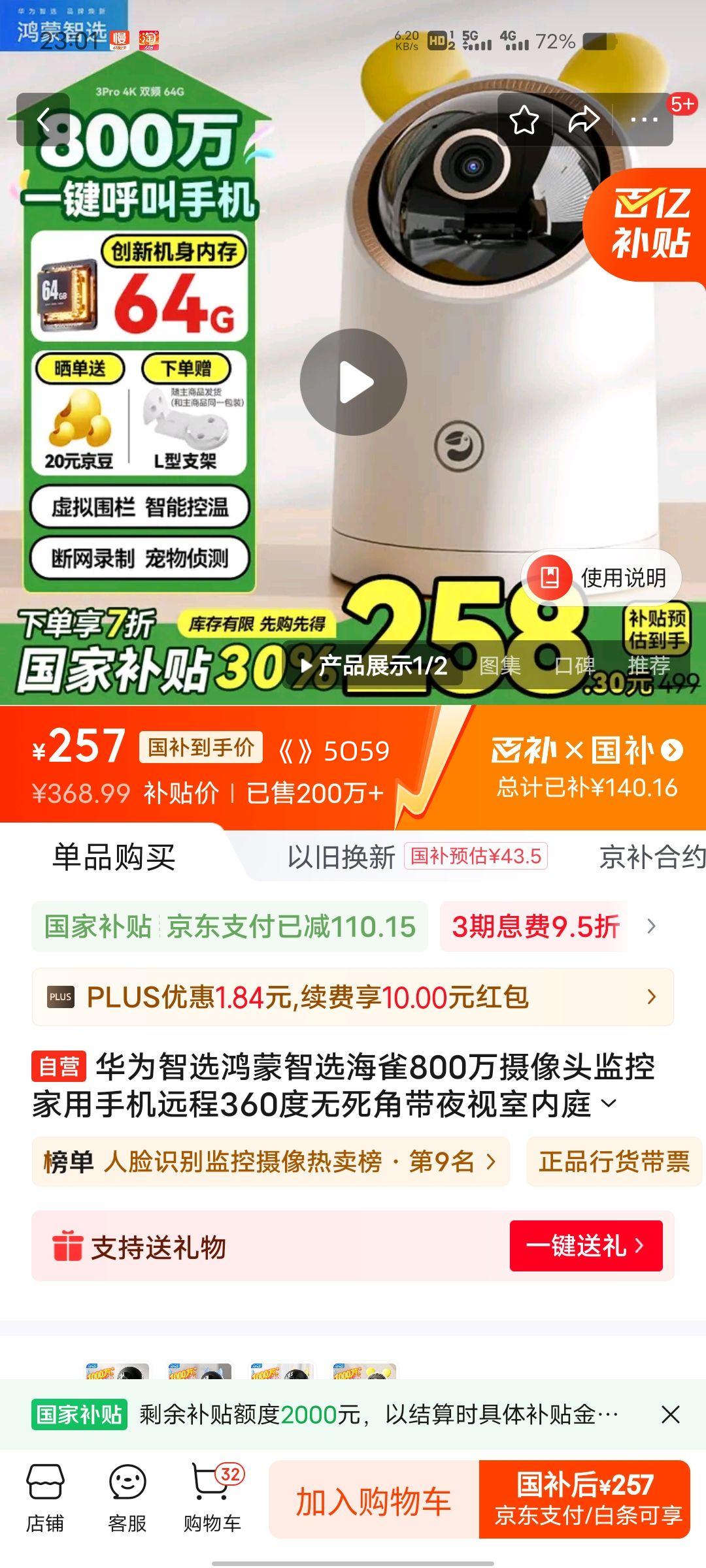
Task: Go back using the top-left arrow
Action: [43, 120]
